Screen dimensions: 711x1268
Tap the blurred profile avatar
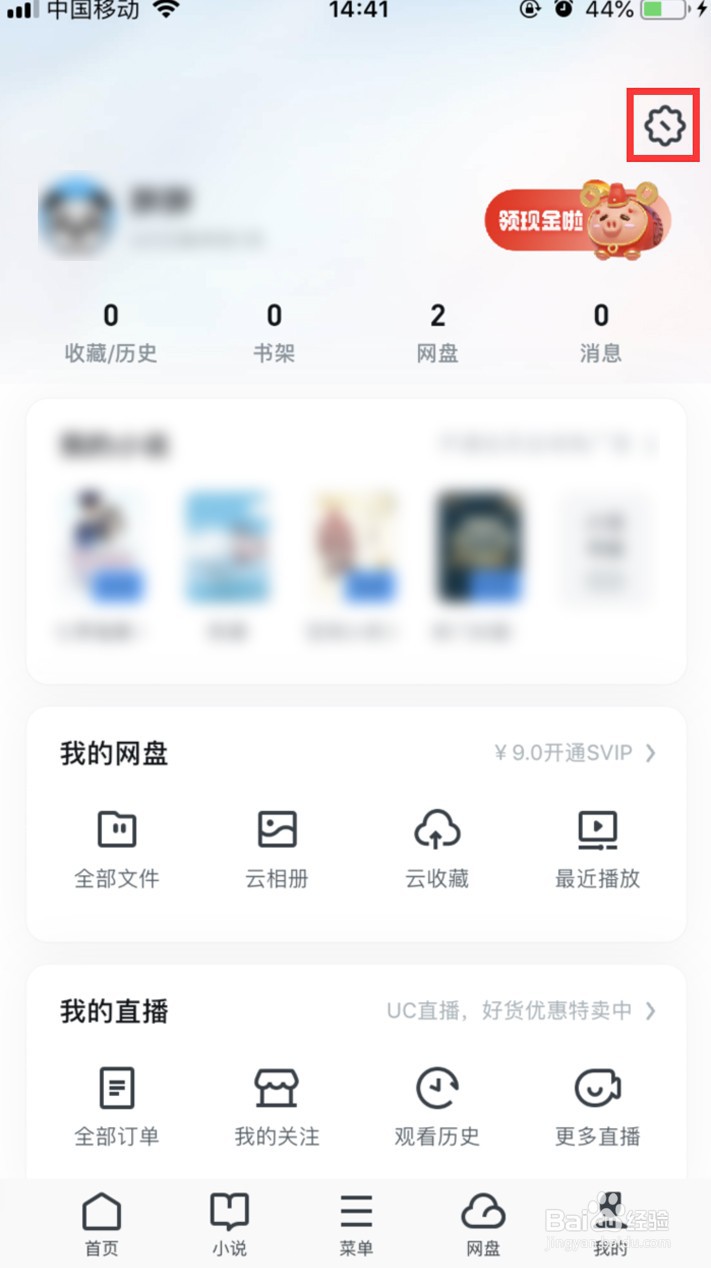[x=76, y=219]
